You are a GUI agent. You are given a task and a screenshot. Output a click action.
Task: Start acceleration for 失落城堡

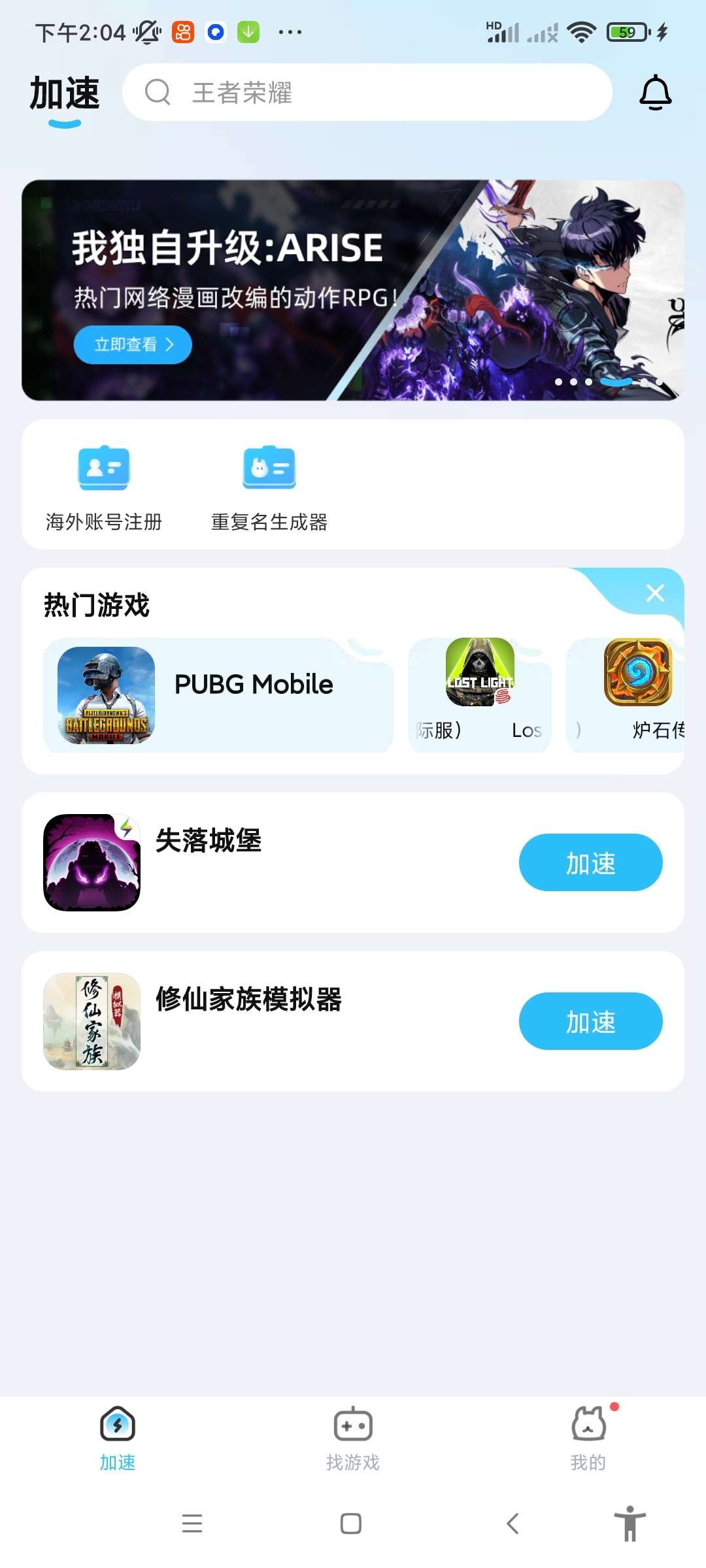590,862
